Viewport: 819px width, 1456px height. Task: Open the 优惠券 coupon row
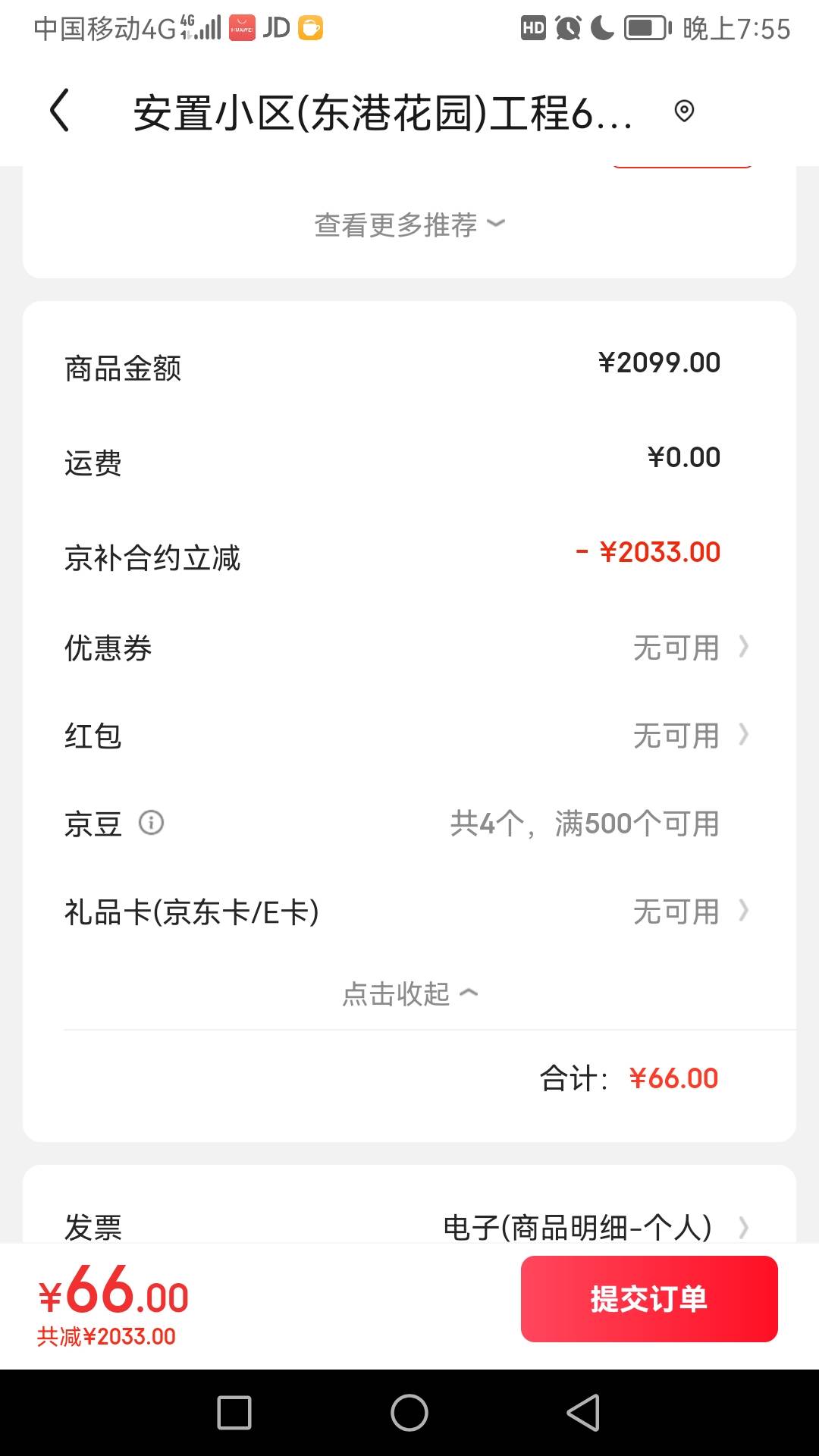click(409, 648)
